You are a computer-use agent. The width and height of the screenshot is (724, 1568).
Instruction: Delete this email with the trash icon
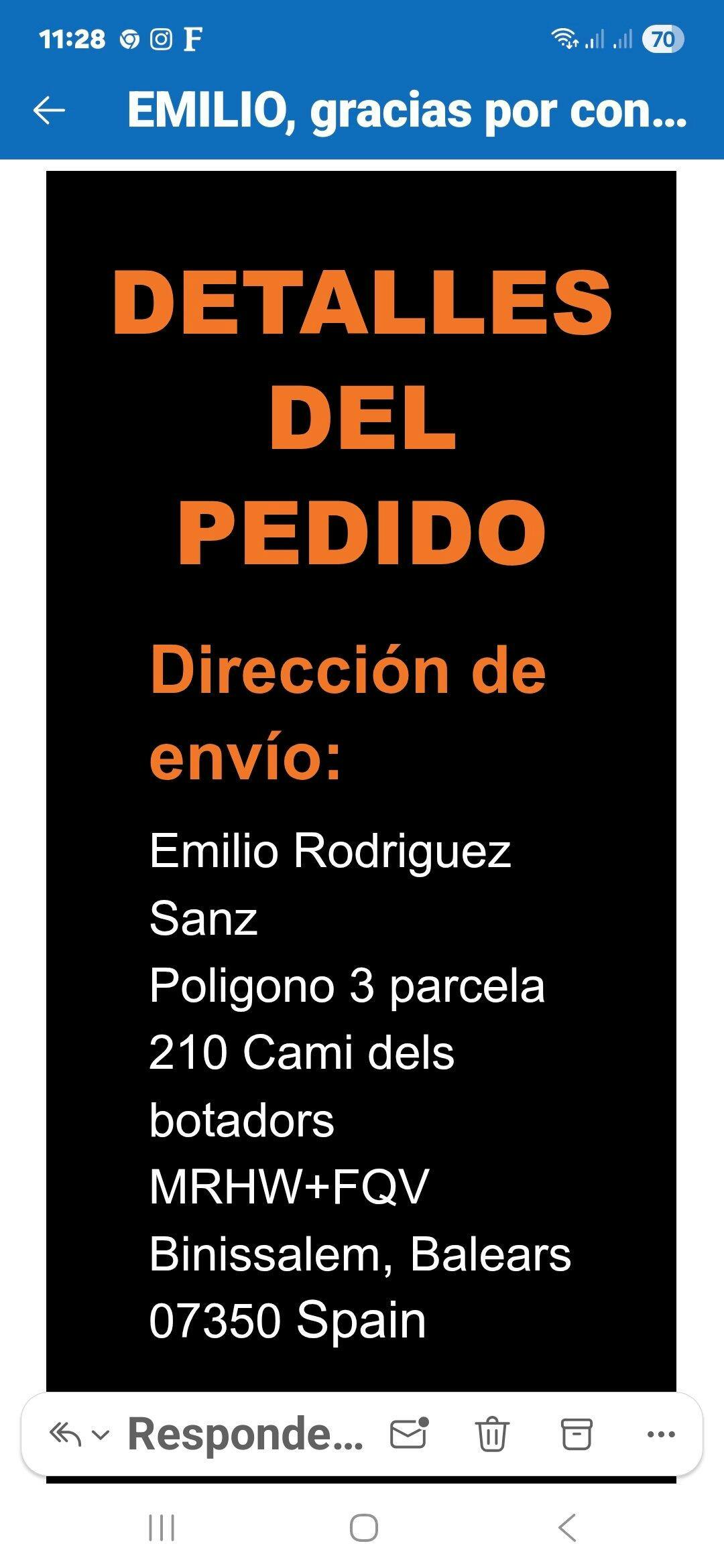pos(492,1434)
